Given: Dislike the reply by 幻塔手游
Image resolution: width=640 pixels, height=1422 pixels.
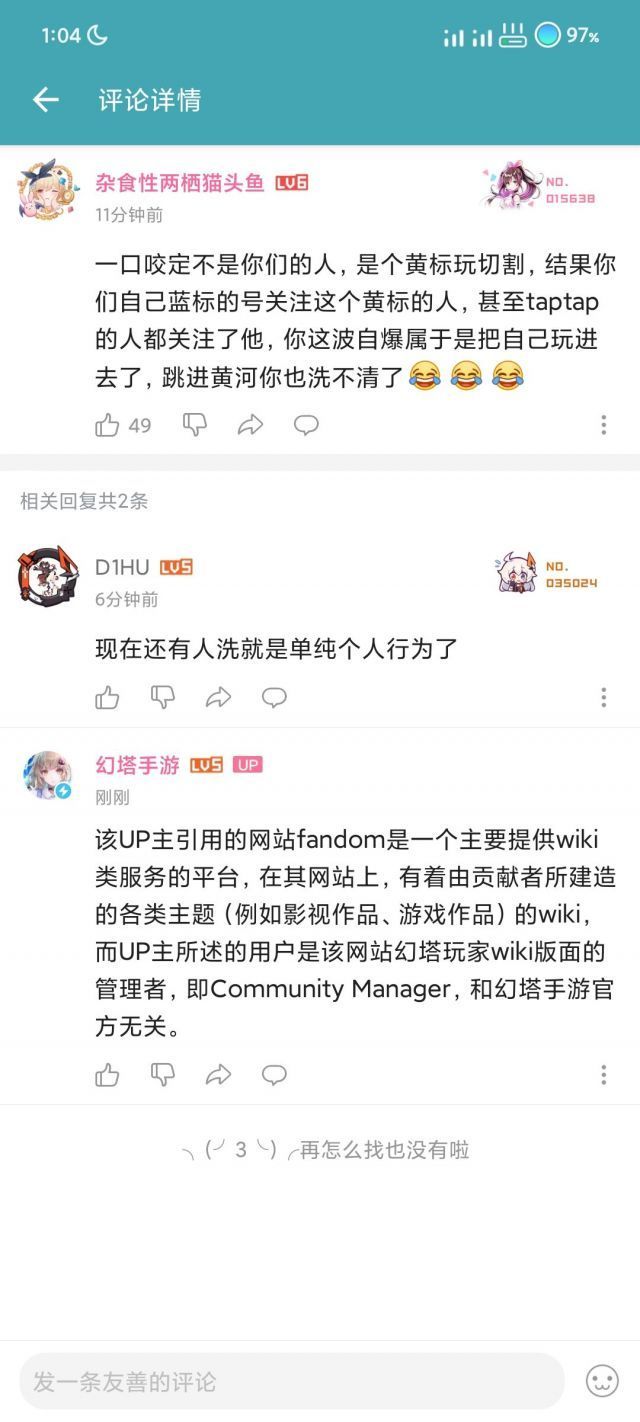Looking at the screenshot, I should tap(163, 1075).
